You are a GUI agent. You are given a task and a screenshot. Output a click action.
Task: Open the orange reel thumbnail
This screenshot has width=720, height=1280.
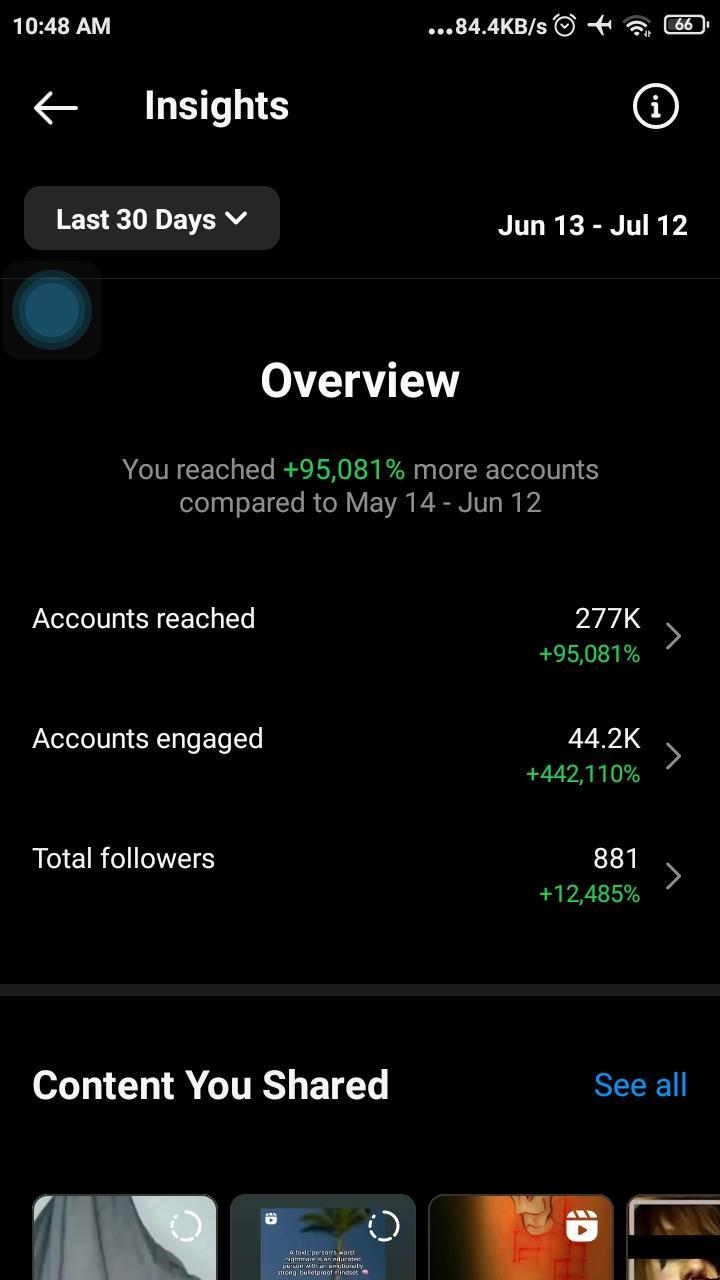(x=520, y=1237)
